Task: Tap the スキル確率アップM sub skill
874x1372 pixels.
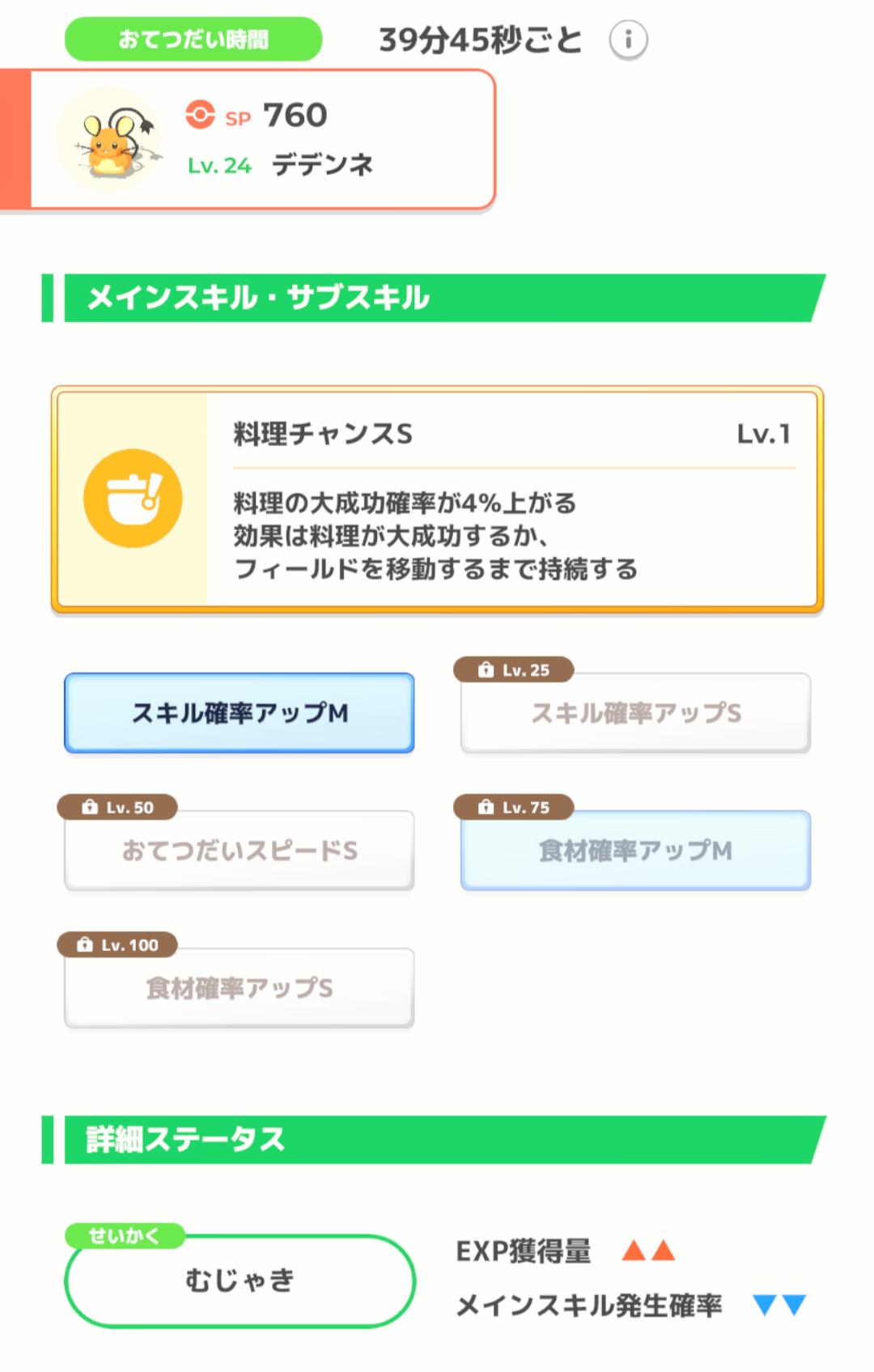Action: click(x=240, y=713)
